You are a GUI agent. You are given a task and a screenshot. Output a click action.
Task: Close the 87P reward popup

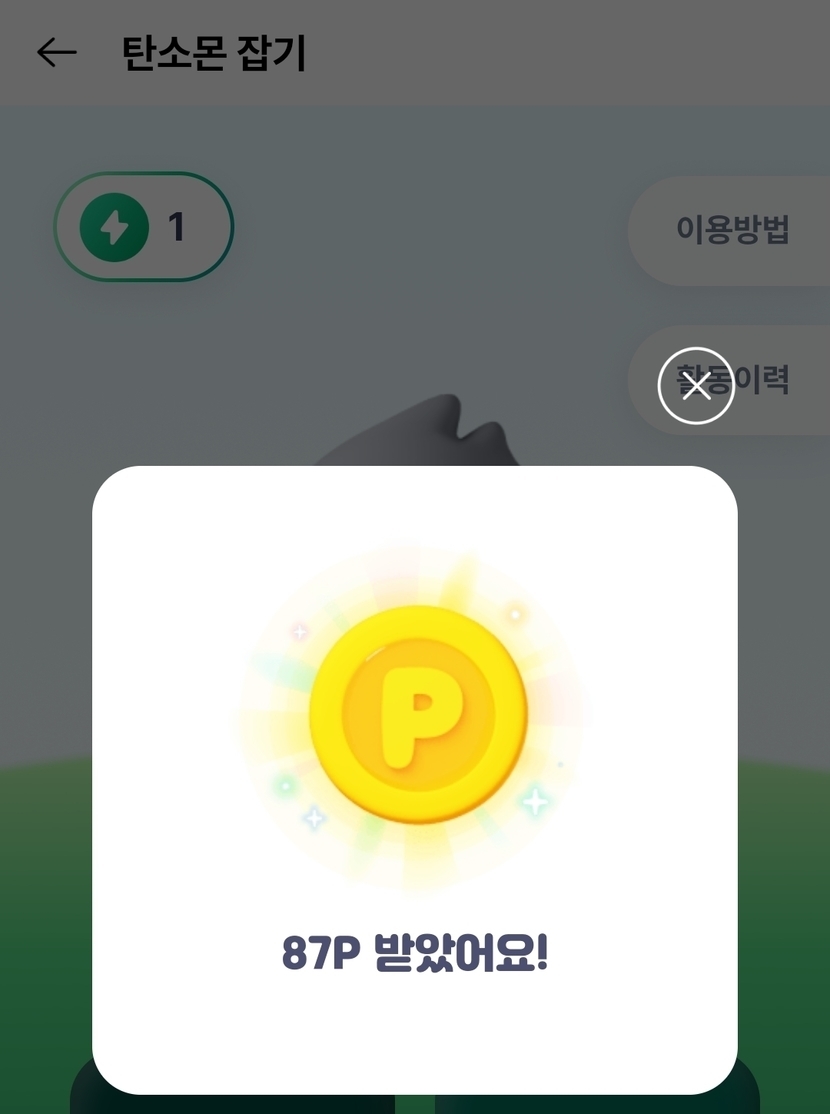[x=696, y=386]
